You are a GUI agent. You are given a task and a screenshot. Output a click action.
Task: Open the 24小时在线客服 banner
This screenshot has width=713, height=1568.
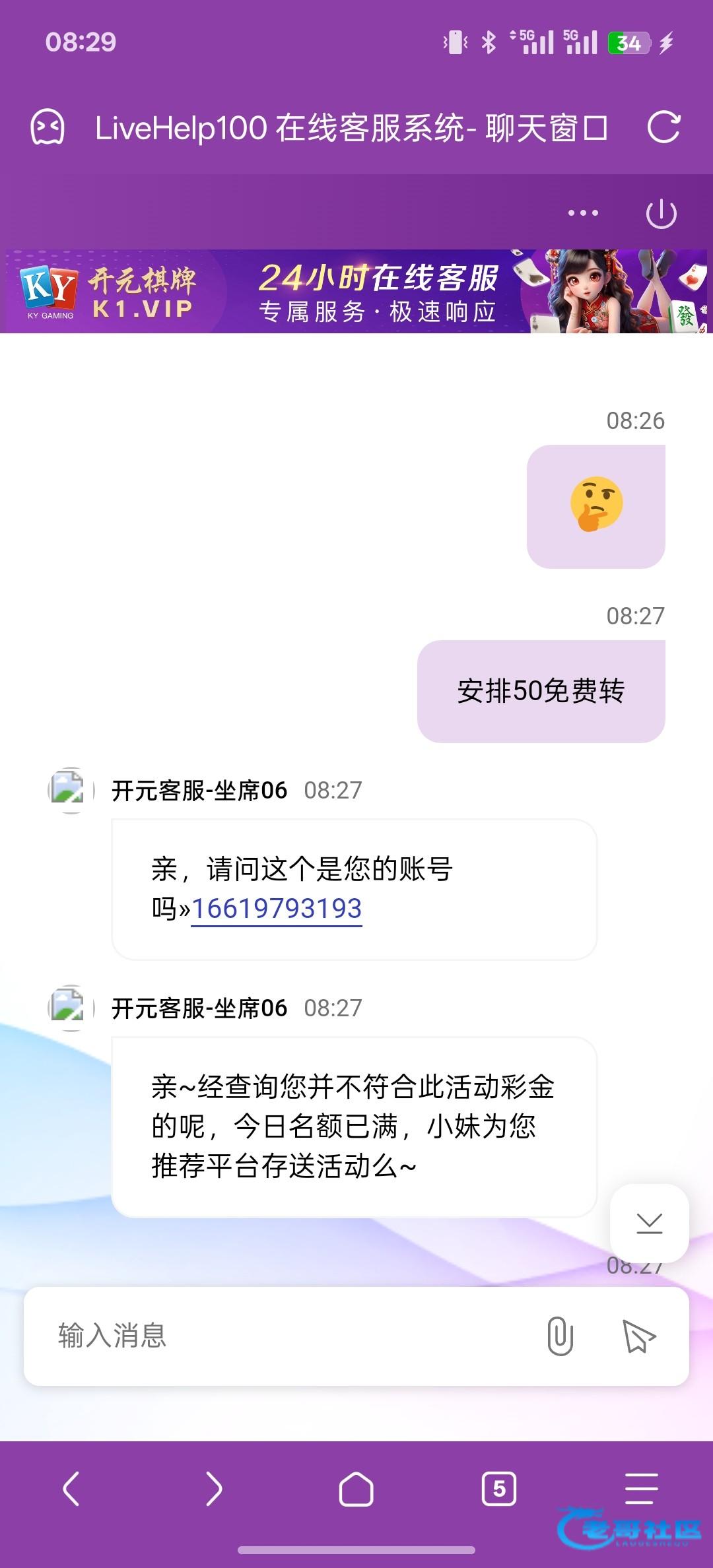pyautogui.click(x=356, y=291)
